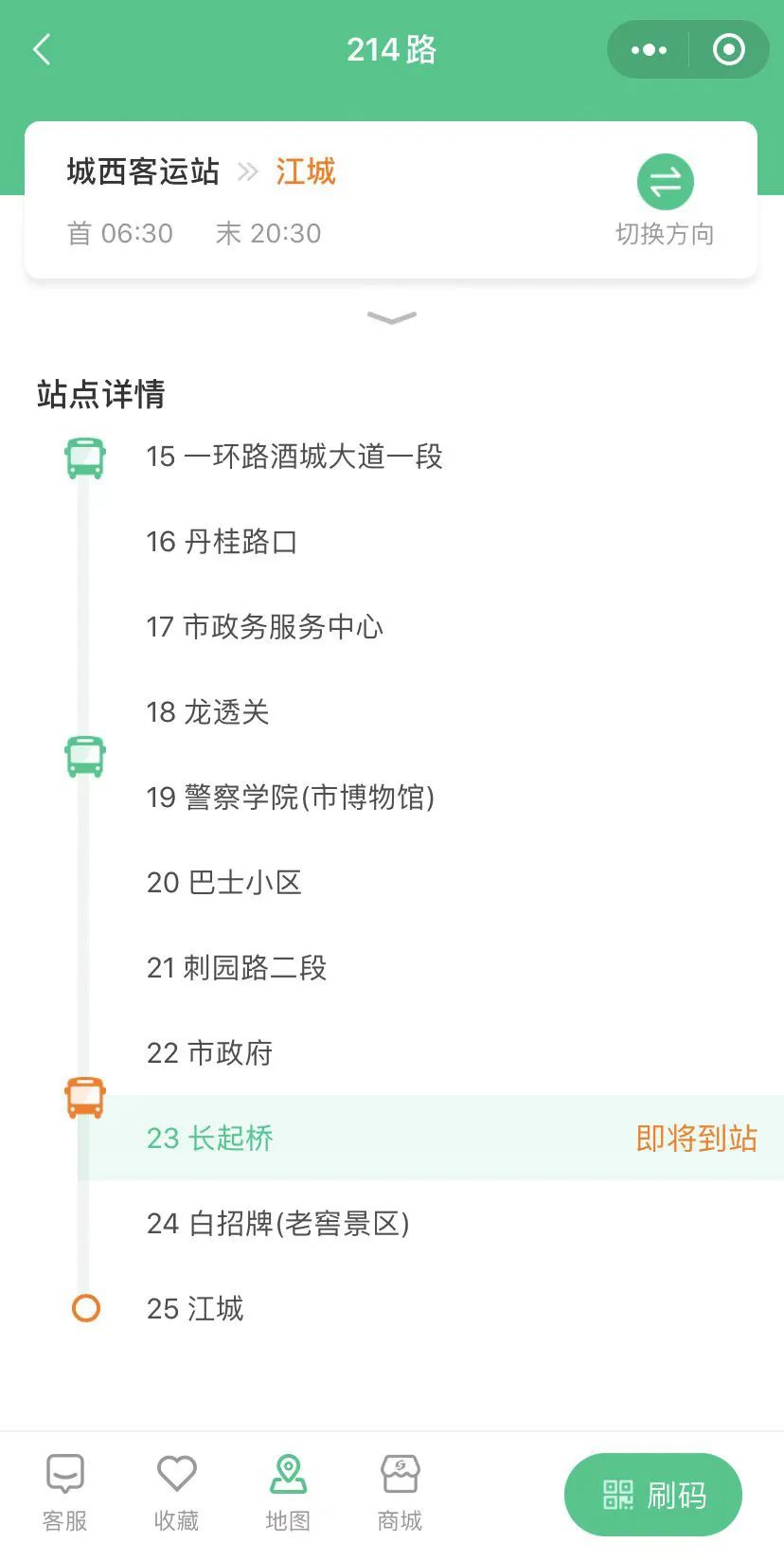Tap the 即将到站 arrival status label
784x1561 pixels.
(695, 1138)
